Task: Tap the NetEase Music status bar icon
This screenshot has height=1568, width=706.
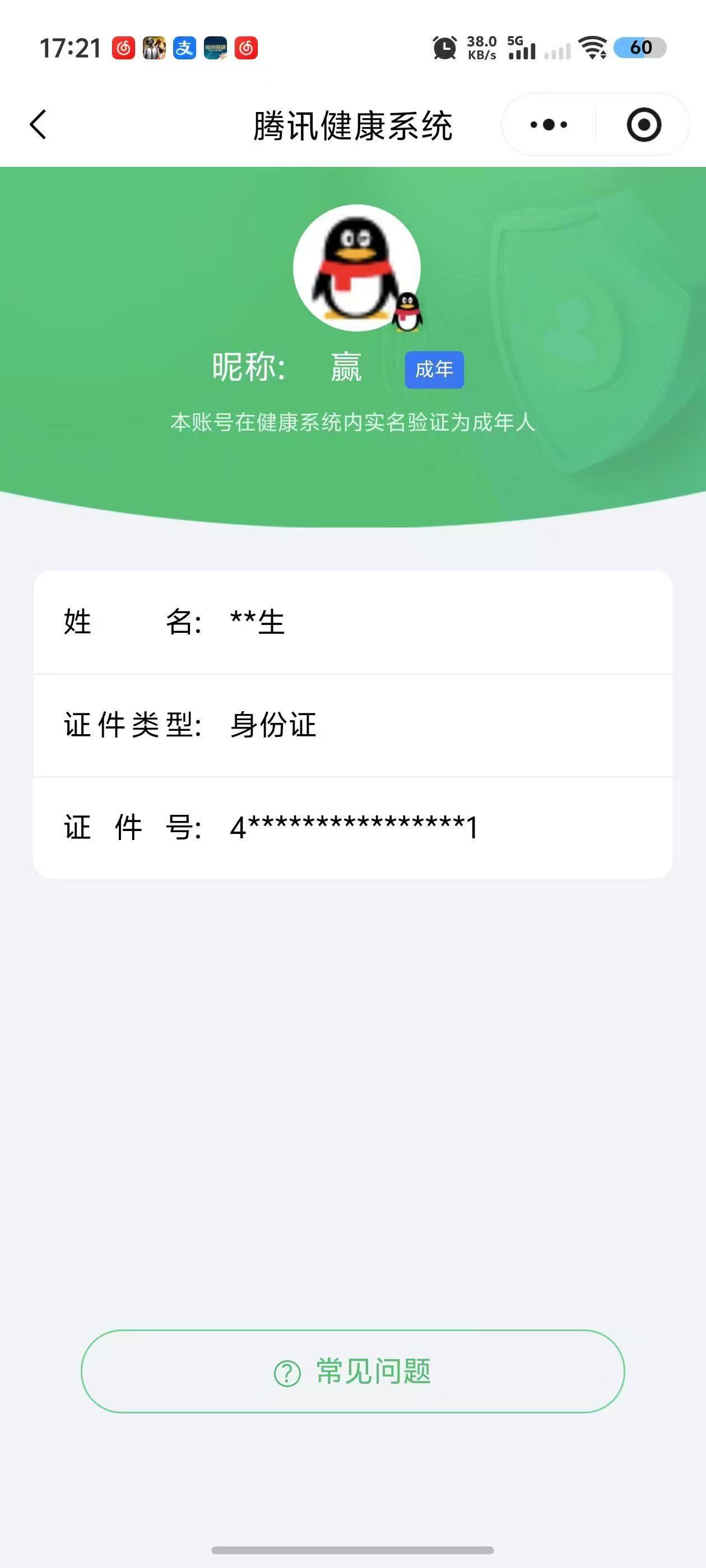Action: (x=123, y=48)
